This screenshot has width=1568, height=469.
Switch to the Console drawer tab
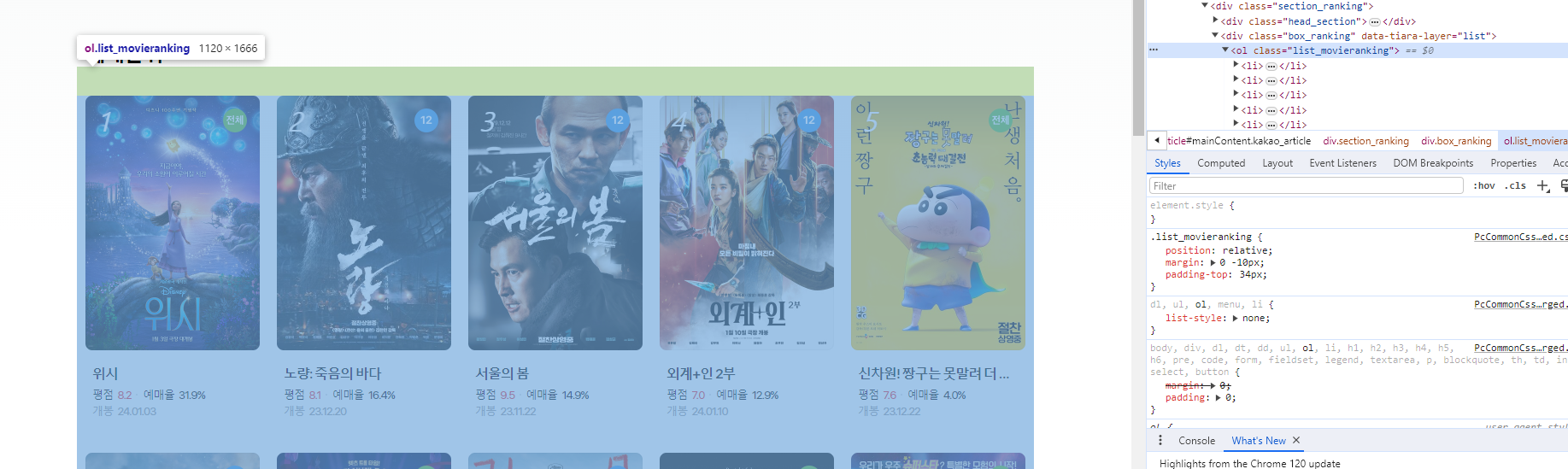(1195, 441)
